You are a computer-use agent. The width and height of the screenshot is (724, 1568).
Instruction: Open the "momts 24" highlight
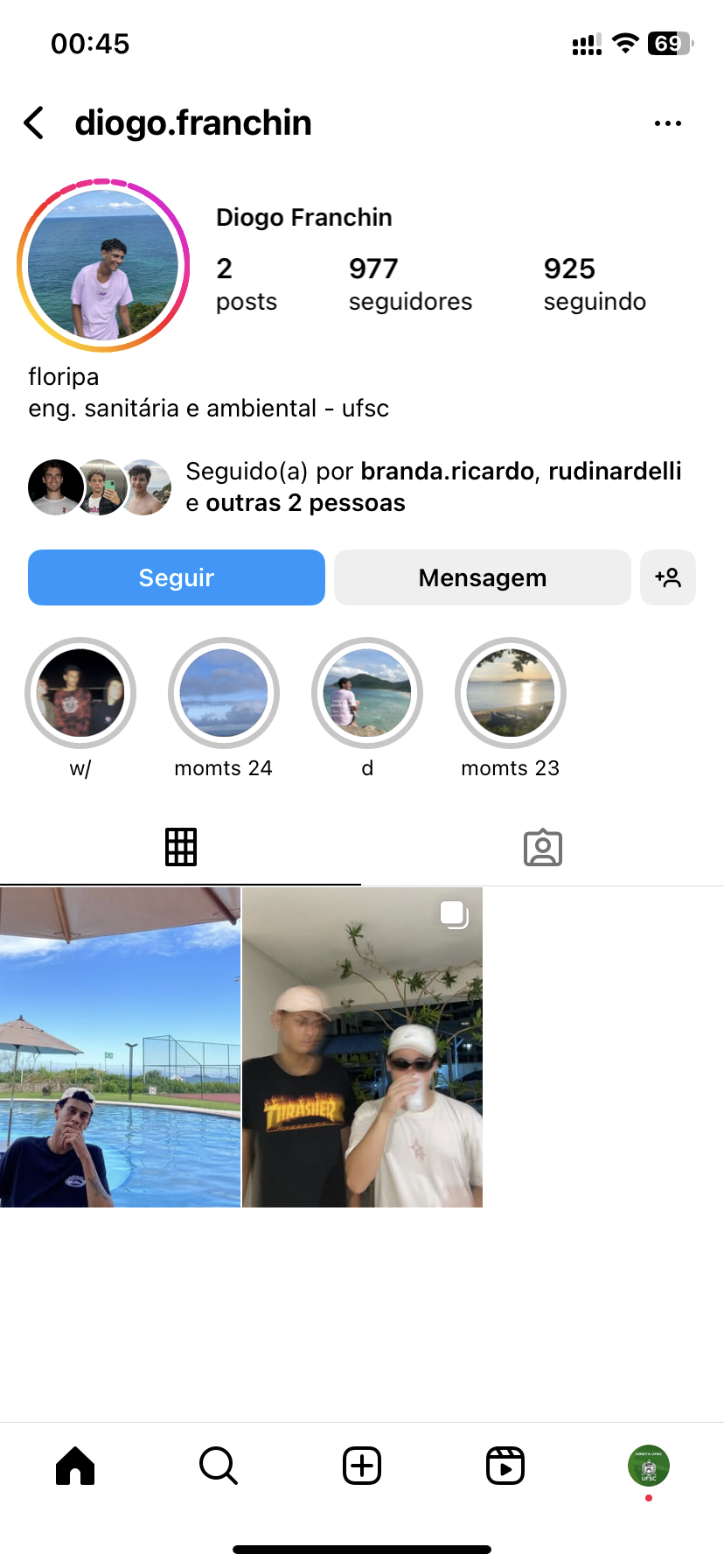pos(224,693)
